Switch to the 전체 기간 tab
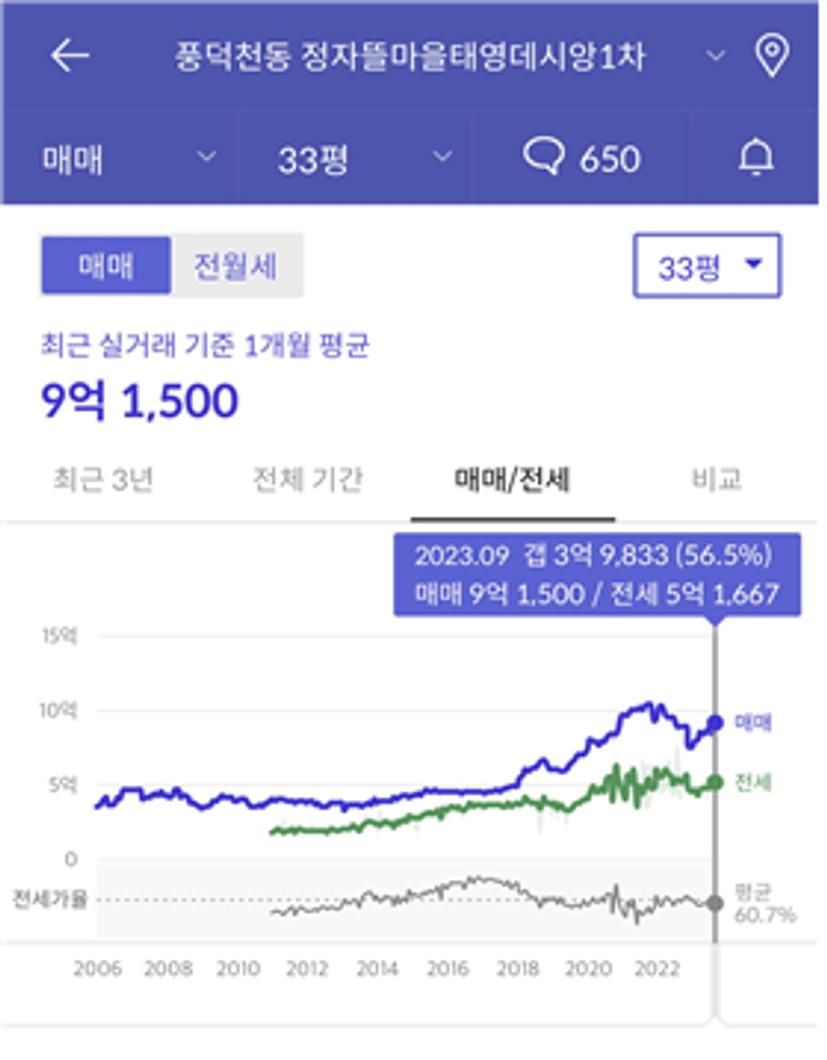The width and height of the screenshot is (827, 1060). (x=308, y=480)
